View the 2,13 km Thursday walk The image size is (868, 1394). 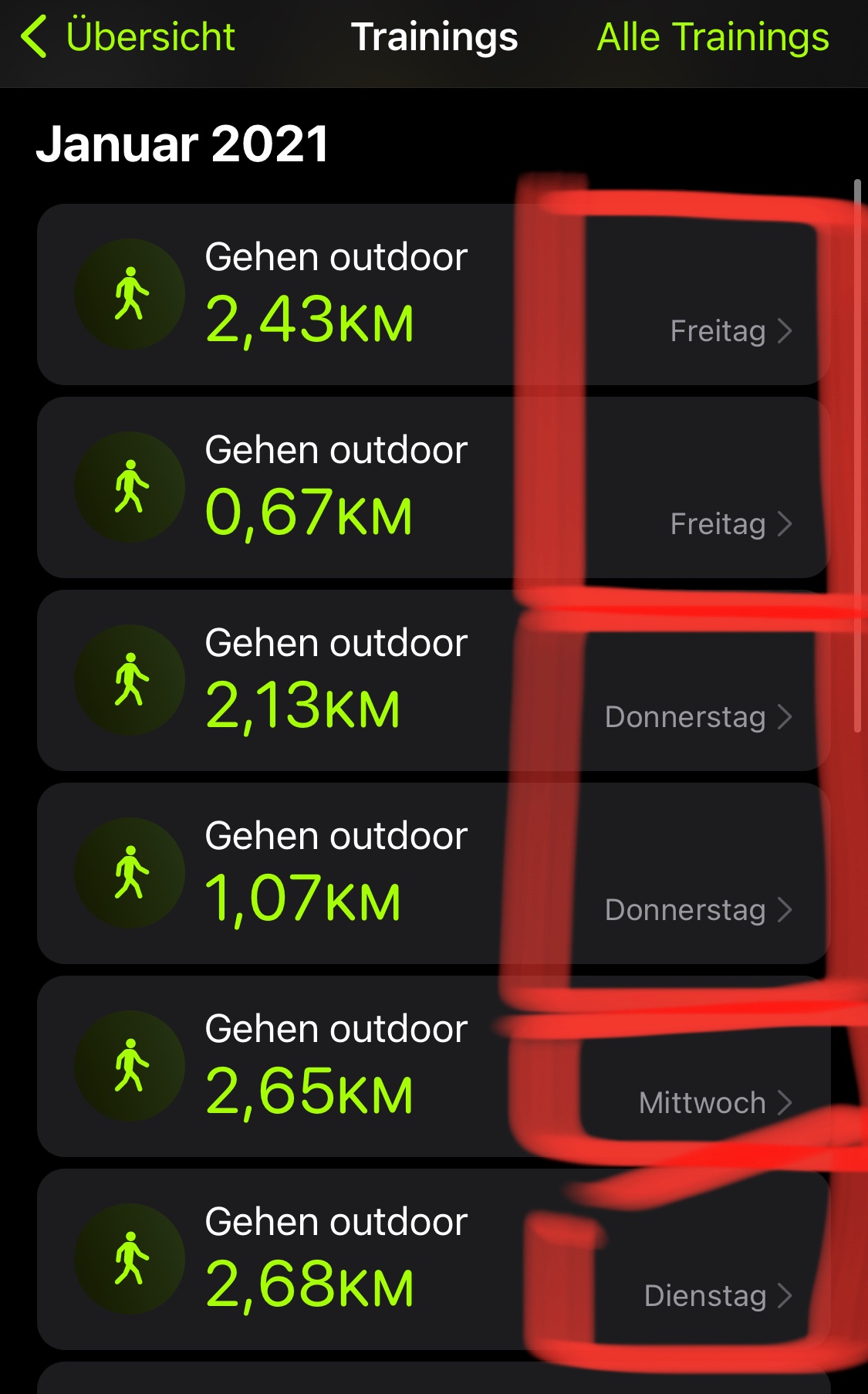pyautogui.click(x=432, y=680)
